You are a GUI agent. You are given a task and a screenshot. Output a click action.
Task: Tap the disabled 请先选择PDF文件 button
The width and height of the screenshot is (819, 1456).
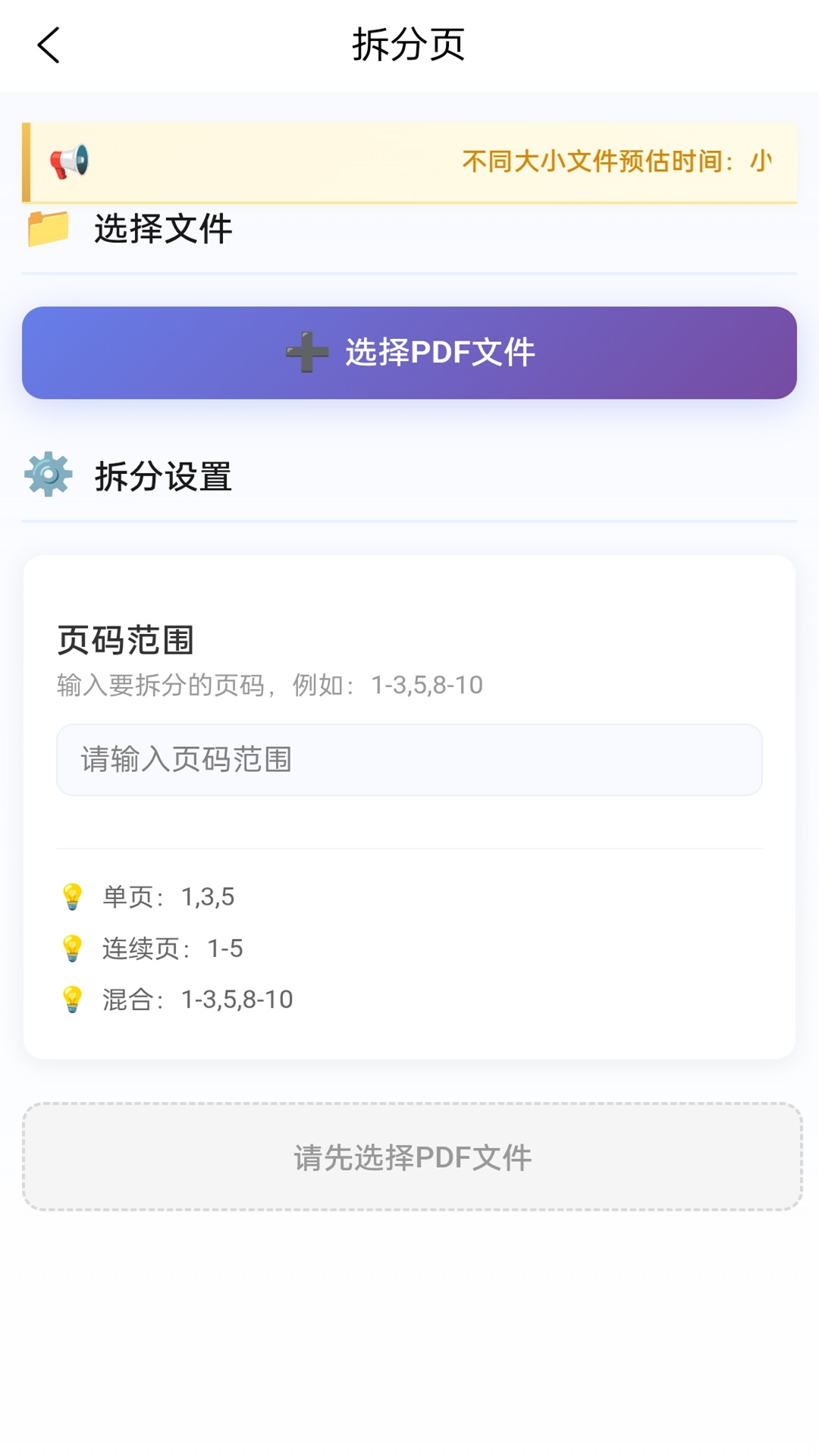coord(409,1156)
